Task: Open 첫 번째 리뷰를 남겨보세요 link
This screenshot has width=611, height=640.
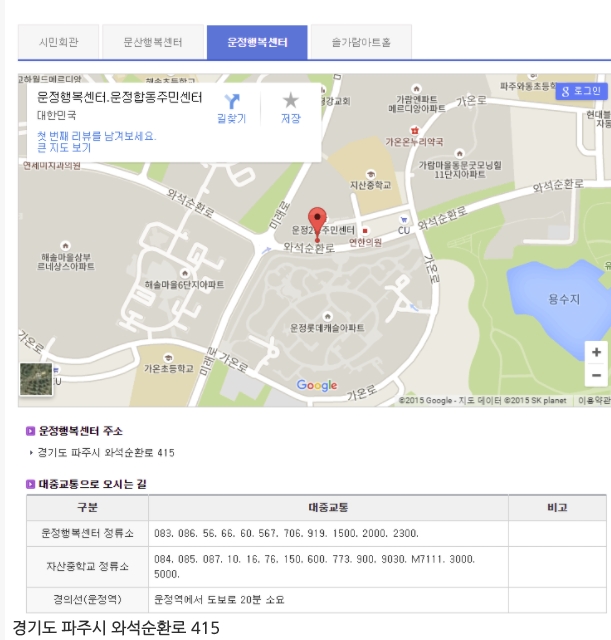Action: [x=97, y=135]
